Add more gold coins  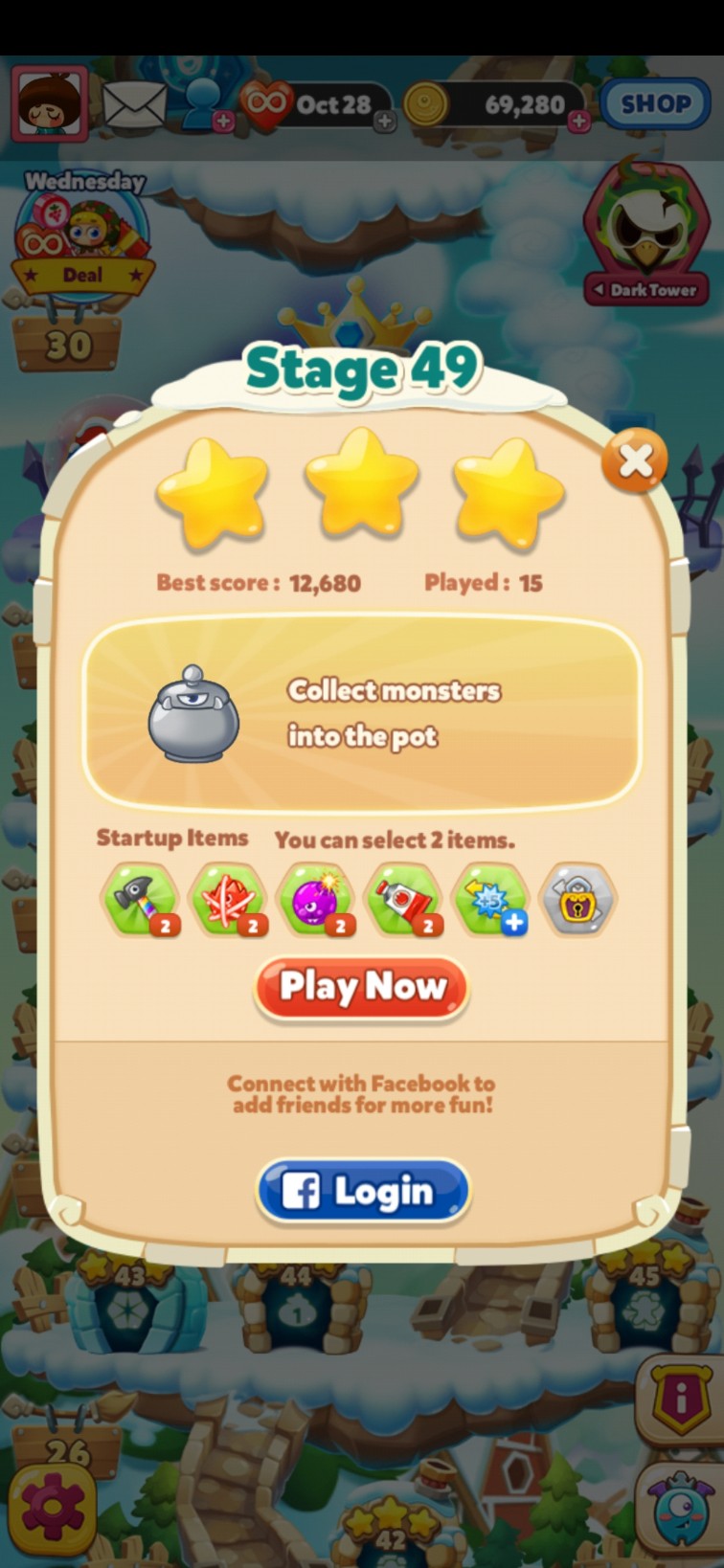point(578,122)
